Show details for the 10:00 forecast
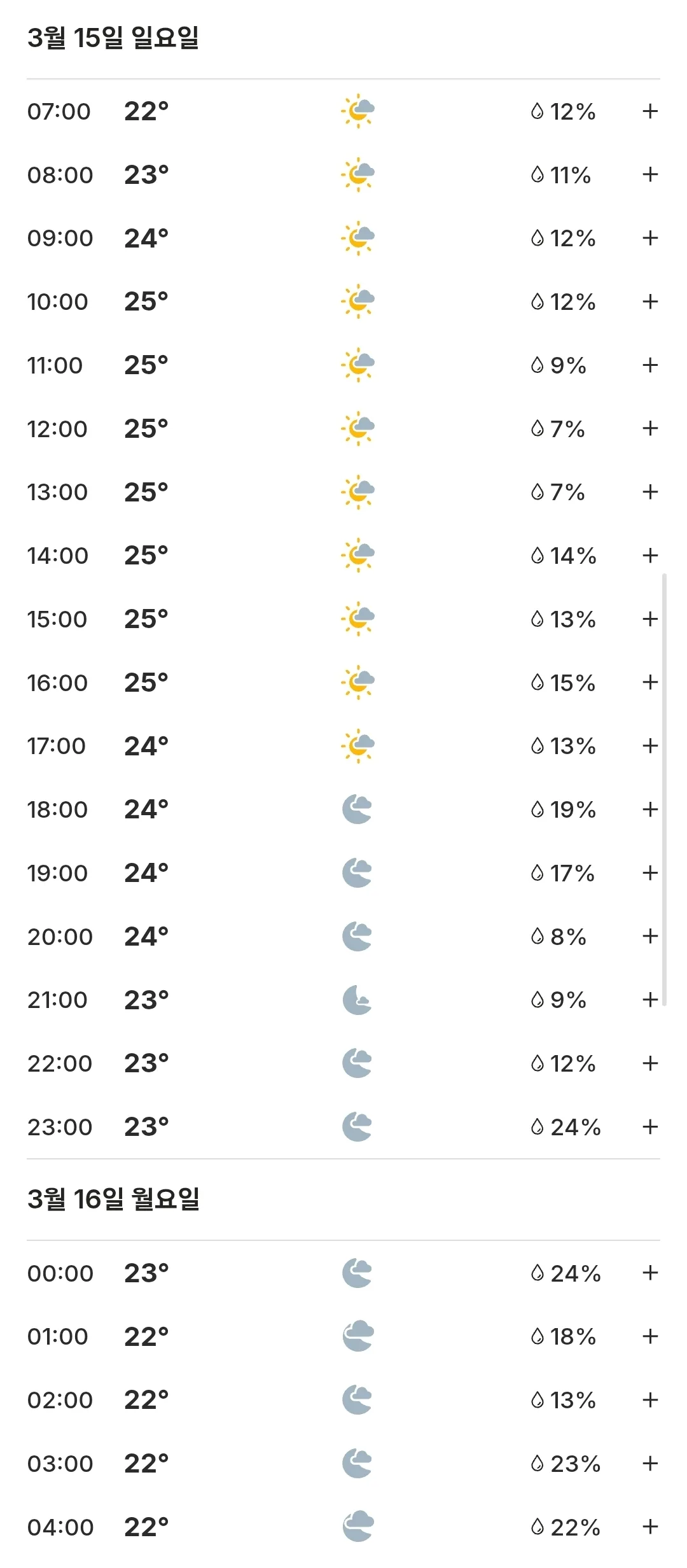Screen dimensions: 687x1568 pyautogui.click(x=649, y=302)
